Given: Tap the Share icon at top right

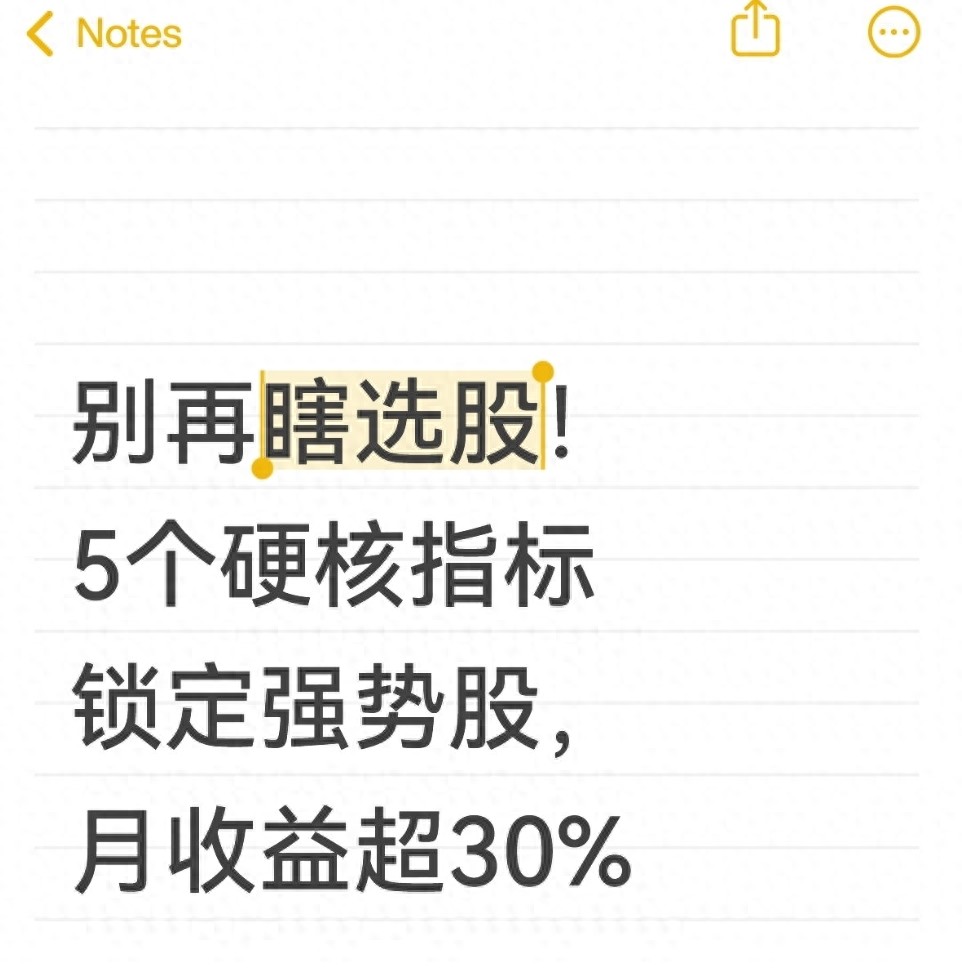Looking at the screenshot, I should pyautogui.click(x=754, y=31).
